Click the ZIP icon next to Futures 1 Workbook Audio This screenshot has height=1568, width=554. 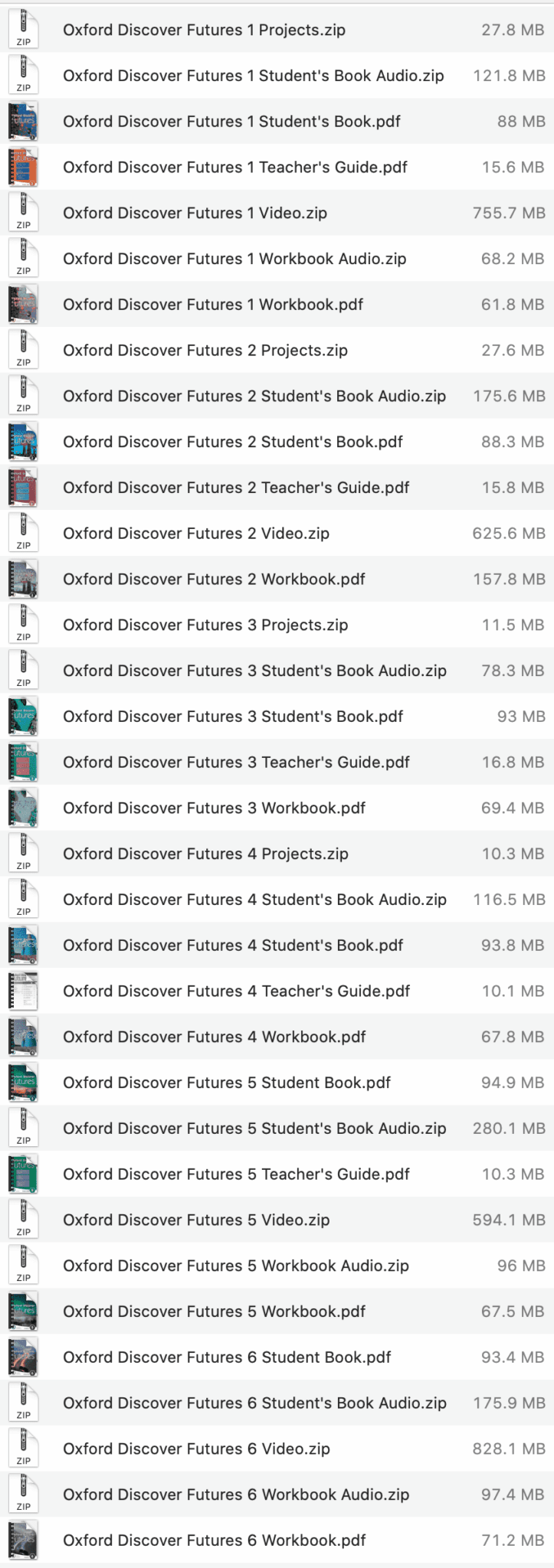(23, 259)
